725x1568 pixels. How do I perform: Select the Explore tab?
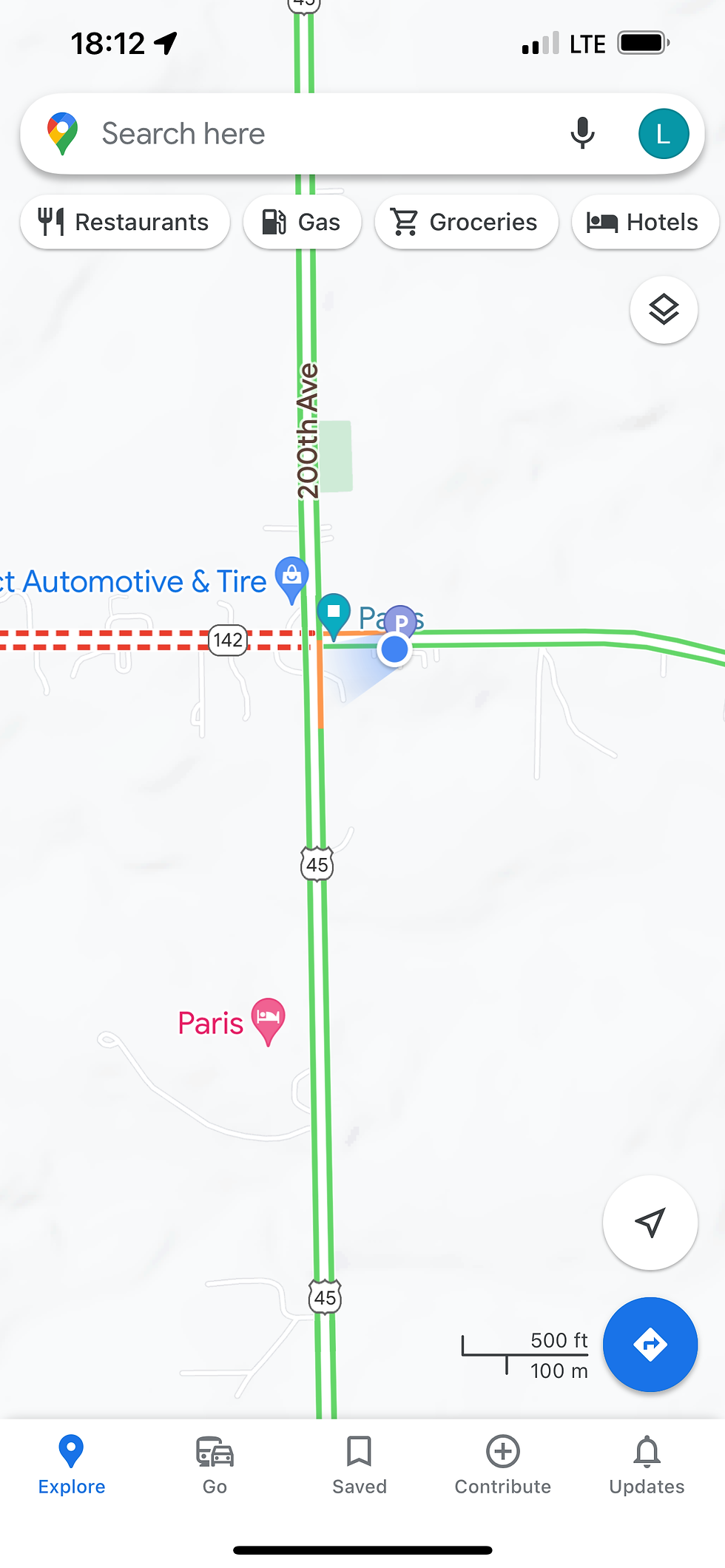[71, 1464]
